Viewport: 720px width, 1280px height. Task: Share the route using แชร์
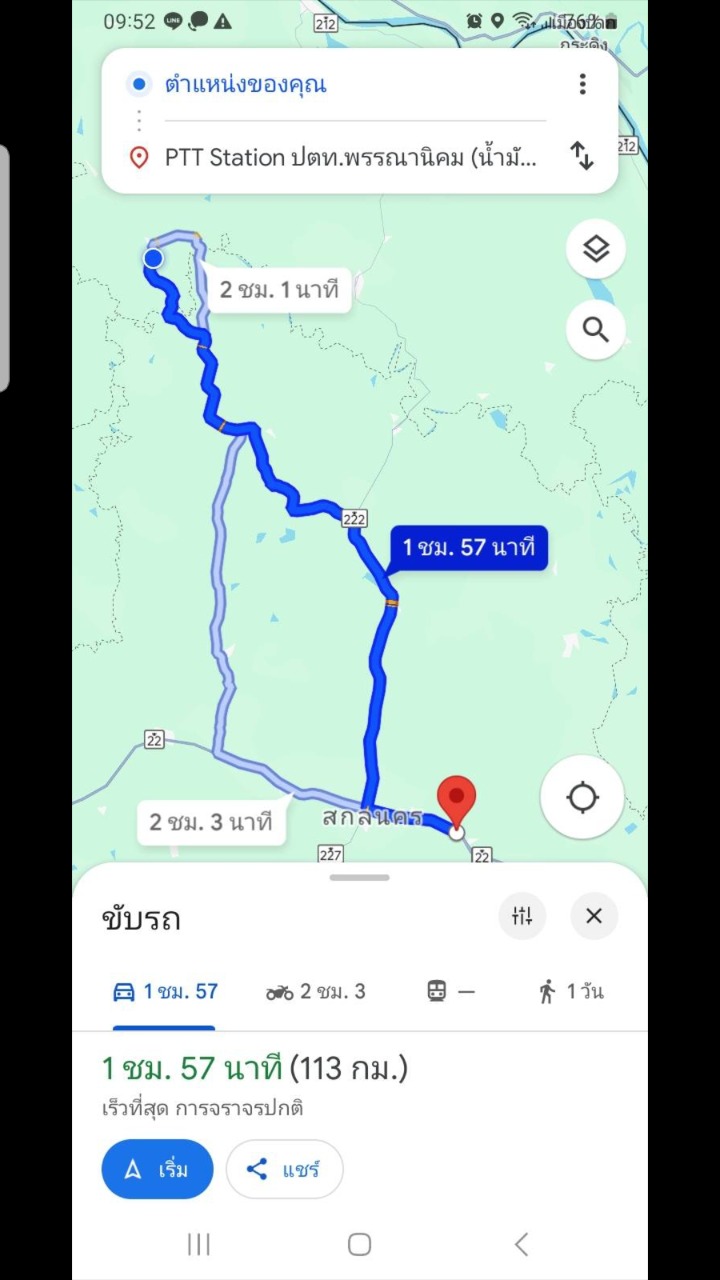coord(284,1169)
